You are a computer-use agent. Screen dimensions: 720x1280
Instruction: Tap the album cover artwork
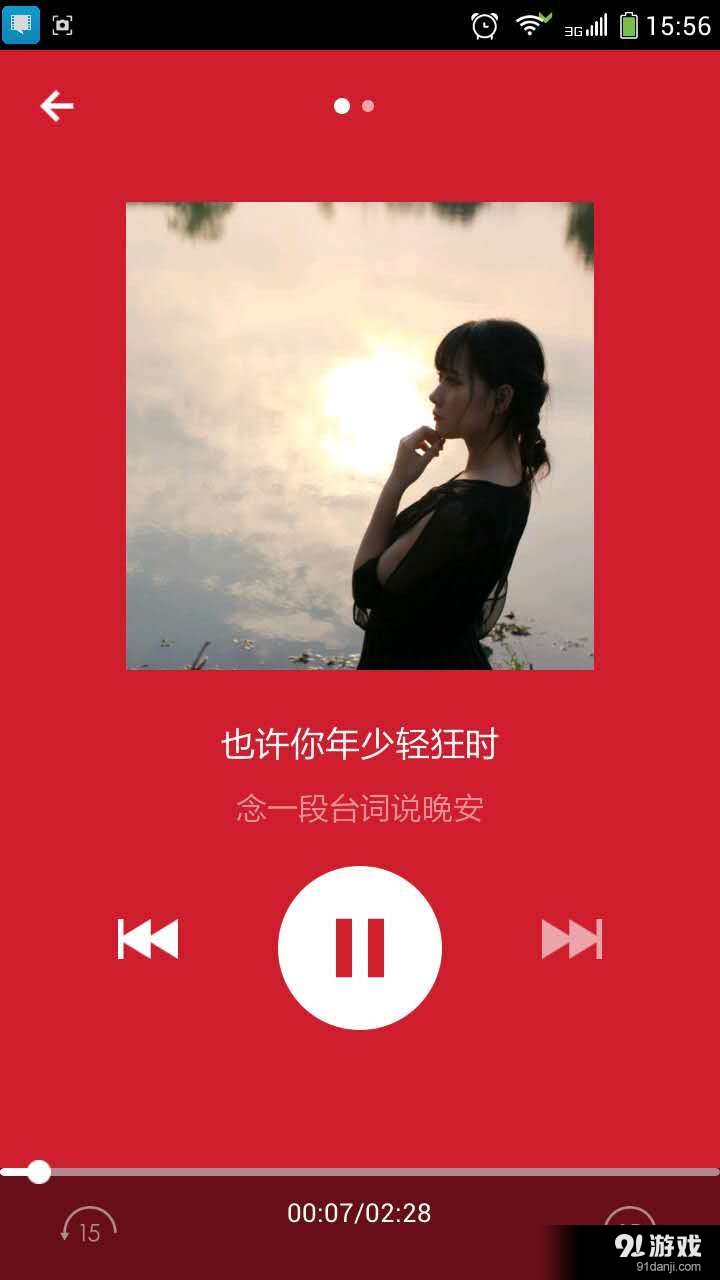360,437
